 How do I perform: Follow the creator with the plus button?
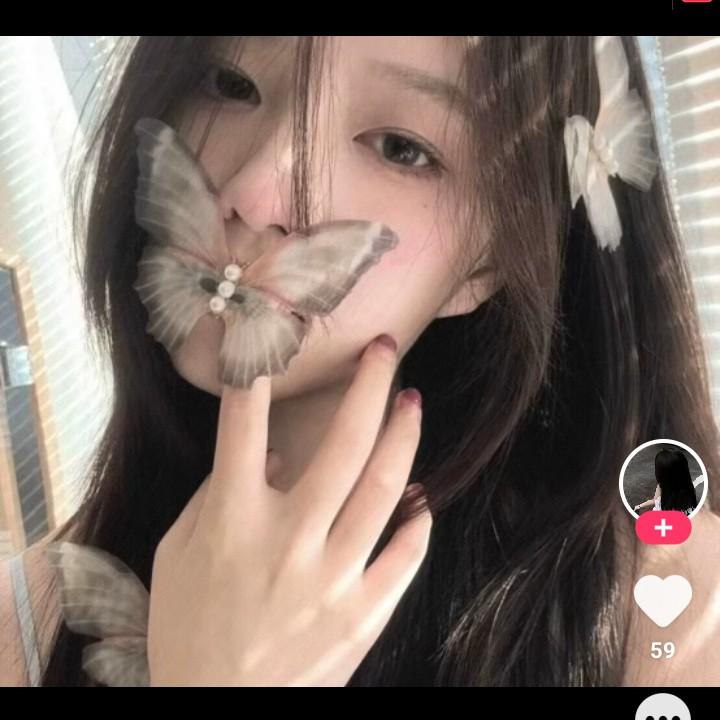pos(663,528)
